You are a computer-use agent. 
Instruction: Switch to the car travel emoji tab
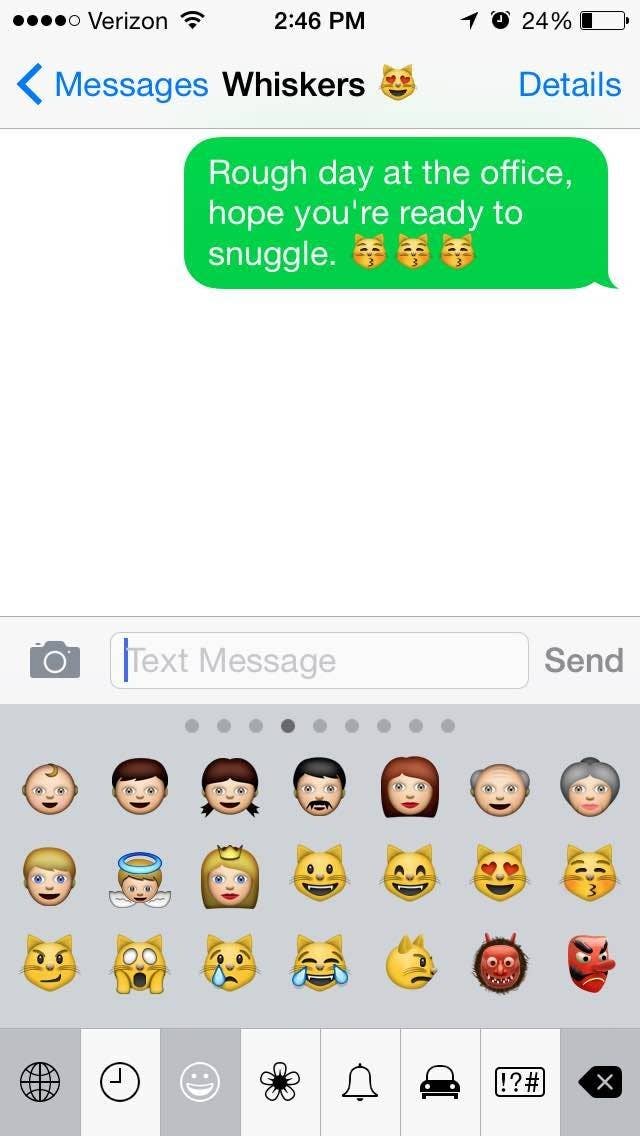[440, 1082]
